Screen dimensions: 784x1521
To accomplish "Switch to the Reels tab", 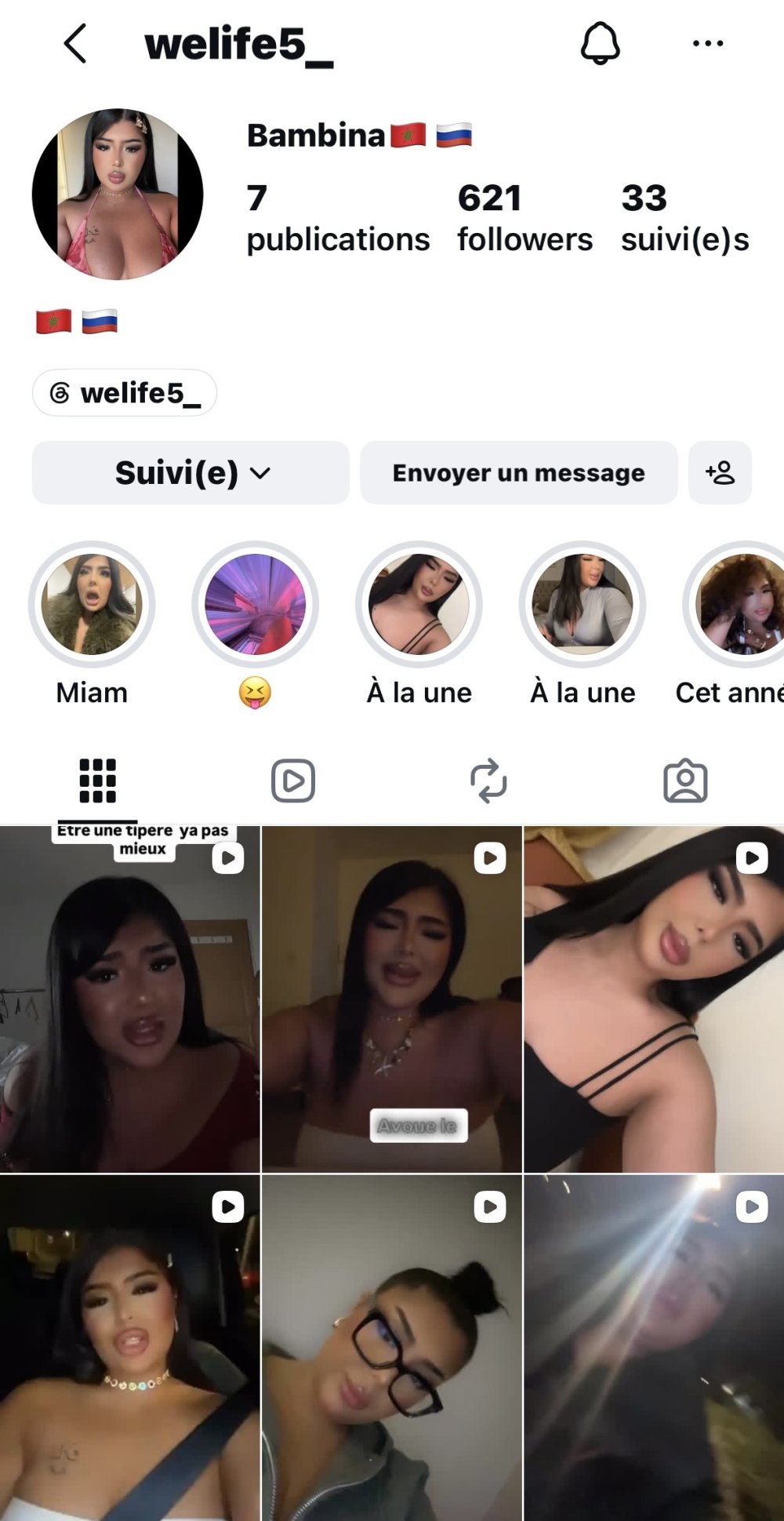I will coord(293,781).
